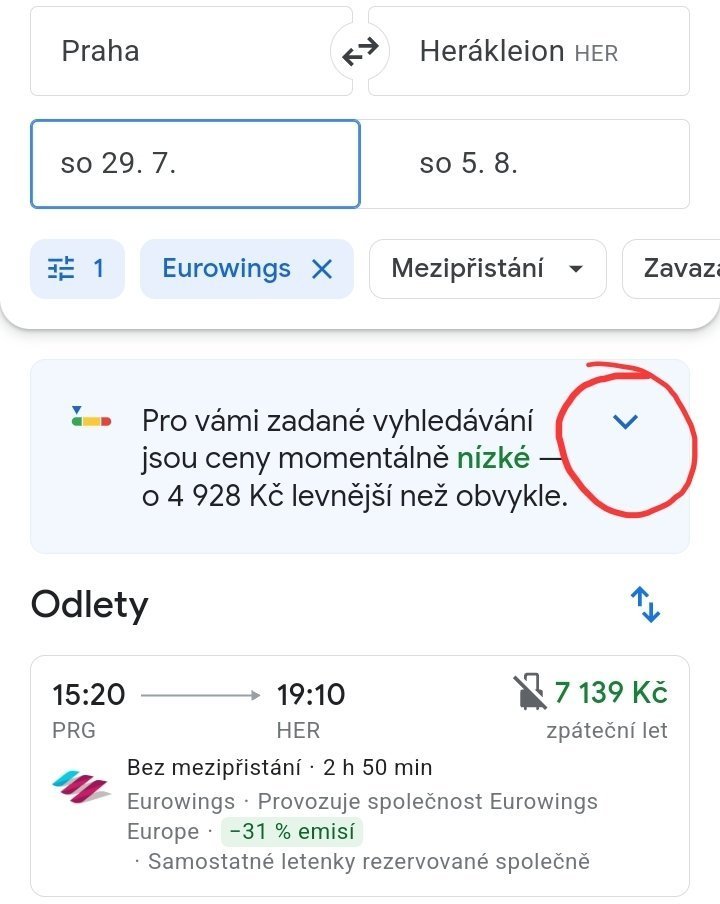Expand the low prices insight chevron
Viewport: 720px width, 904px height.
[625, 422]
